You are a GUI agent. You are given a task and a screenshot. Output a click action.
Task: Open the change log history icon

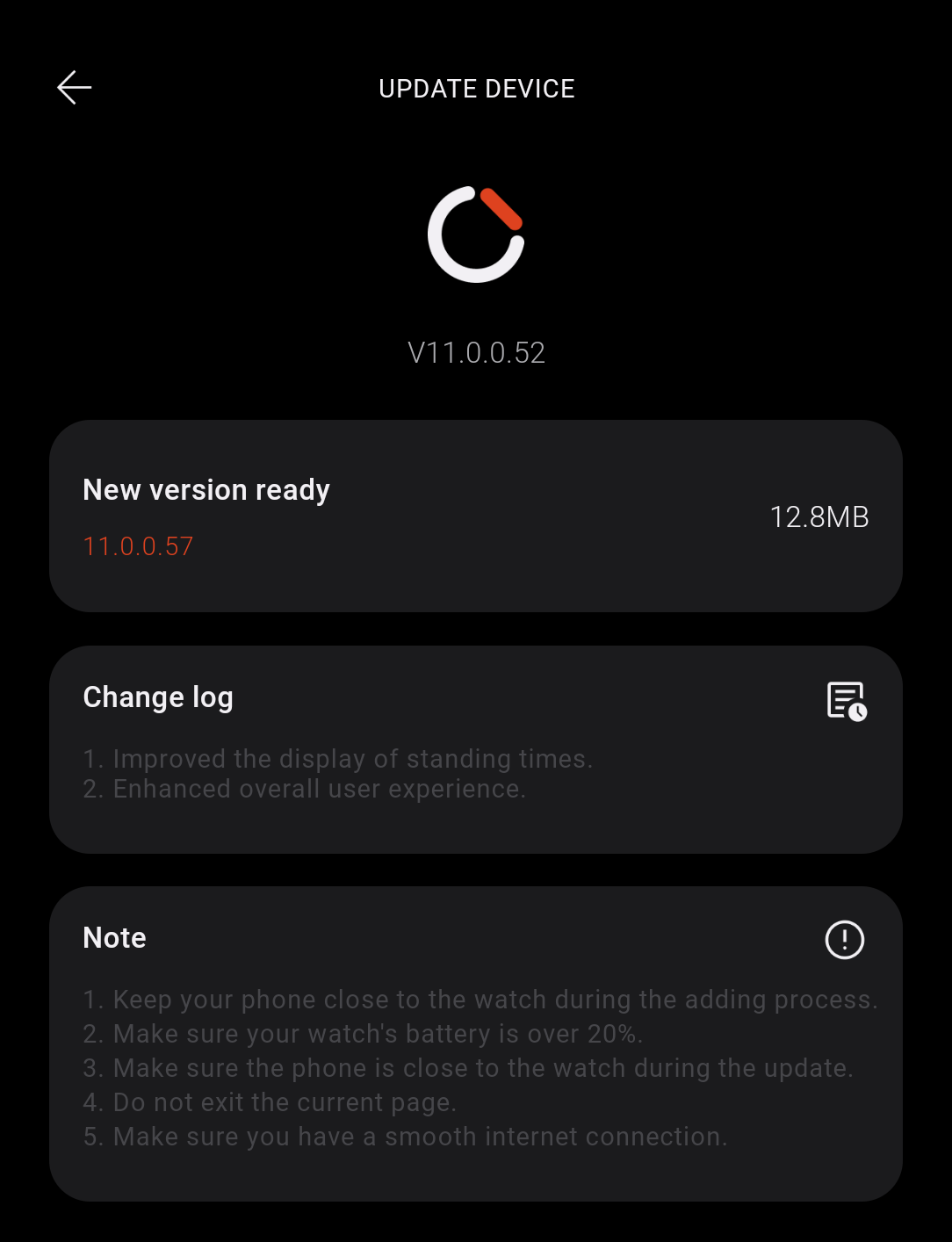click(x=847, y=701)
